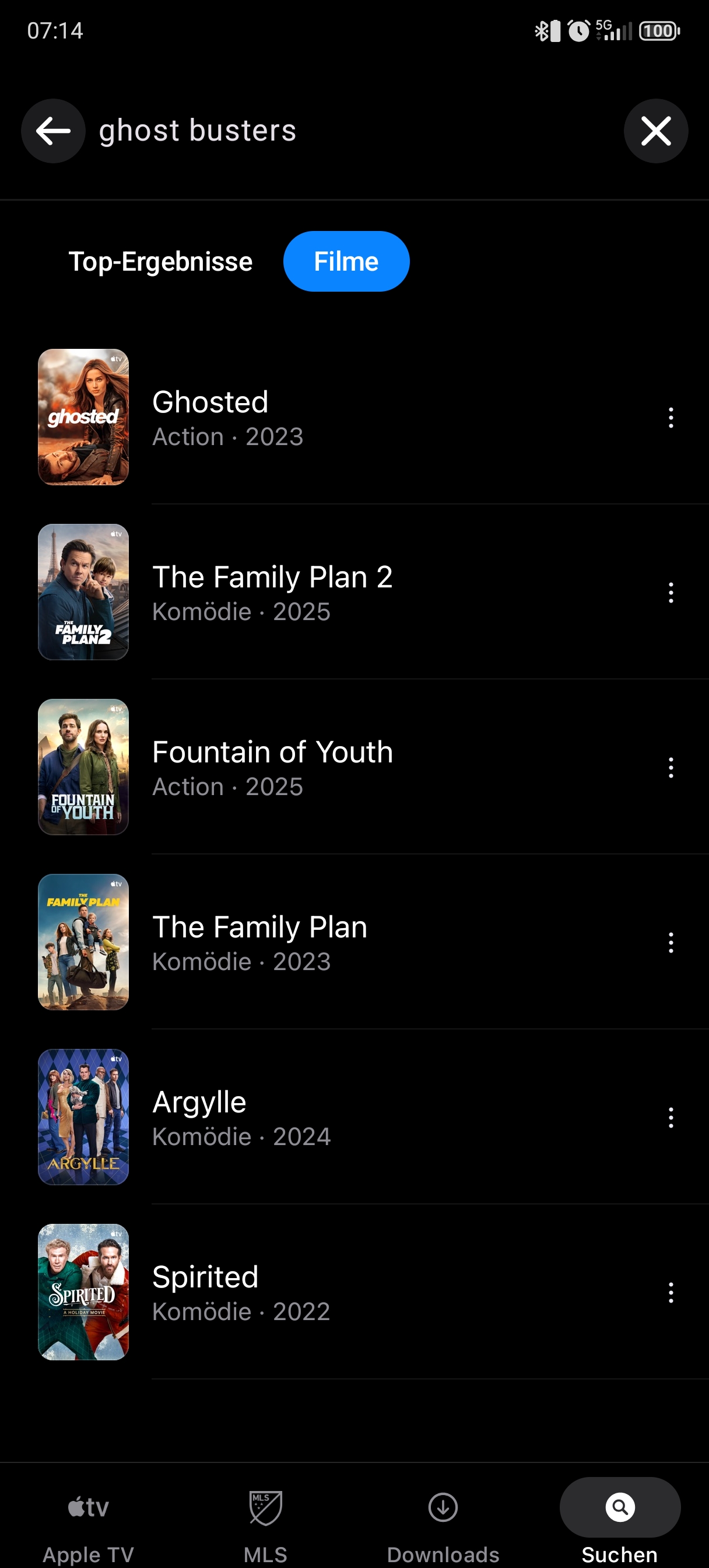This screenshot has width=709, height=1568.
Task: Open more options for Fountain of Youth
Action: [x=671, y=768]
